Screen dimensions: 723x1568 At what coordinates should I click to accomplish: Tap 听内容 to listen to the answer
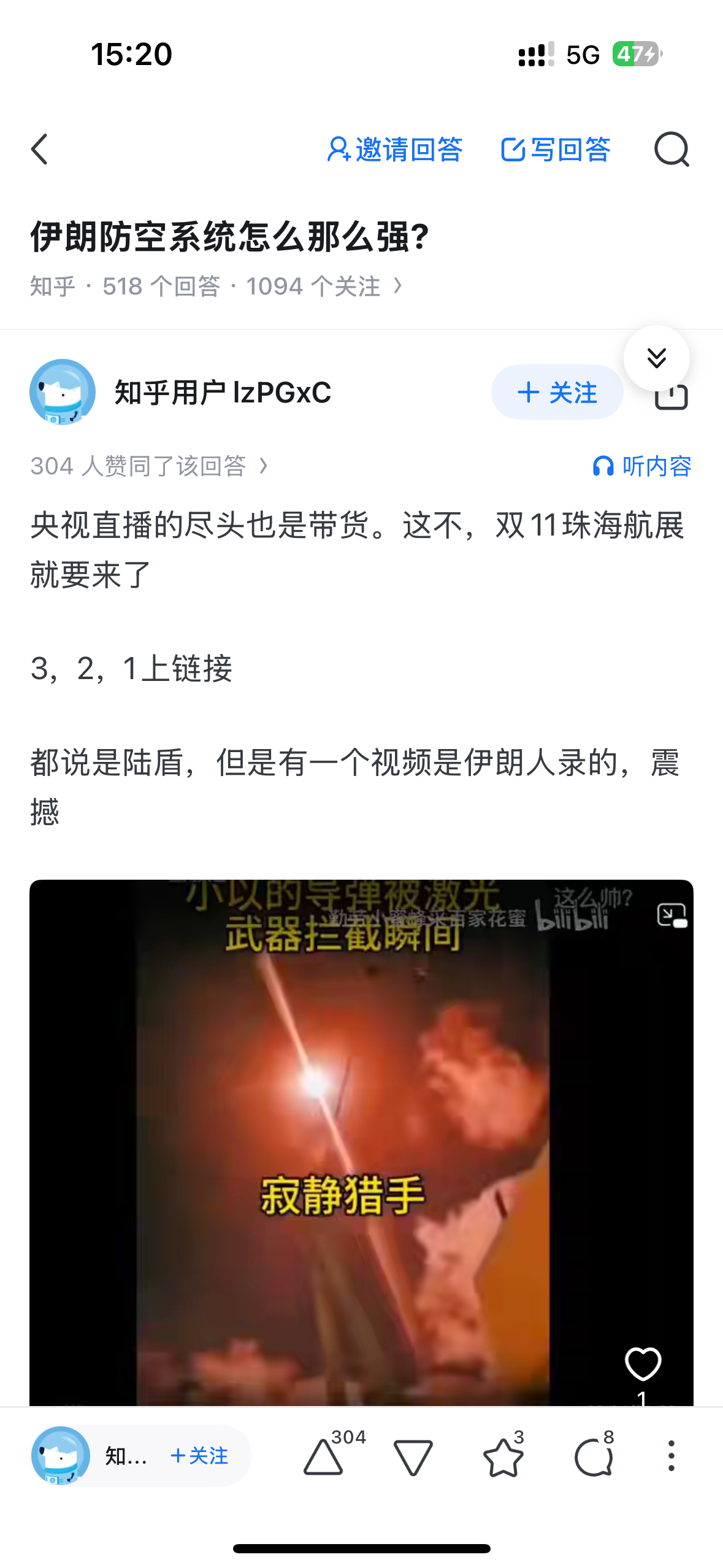[x=641, y=466]
